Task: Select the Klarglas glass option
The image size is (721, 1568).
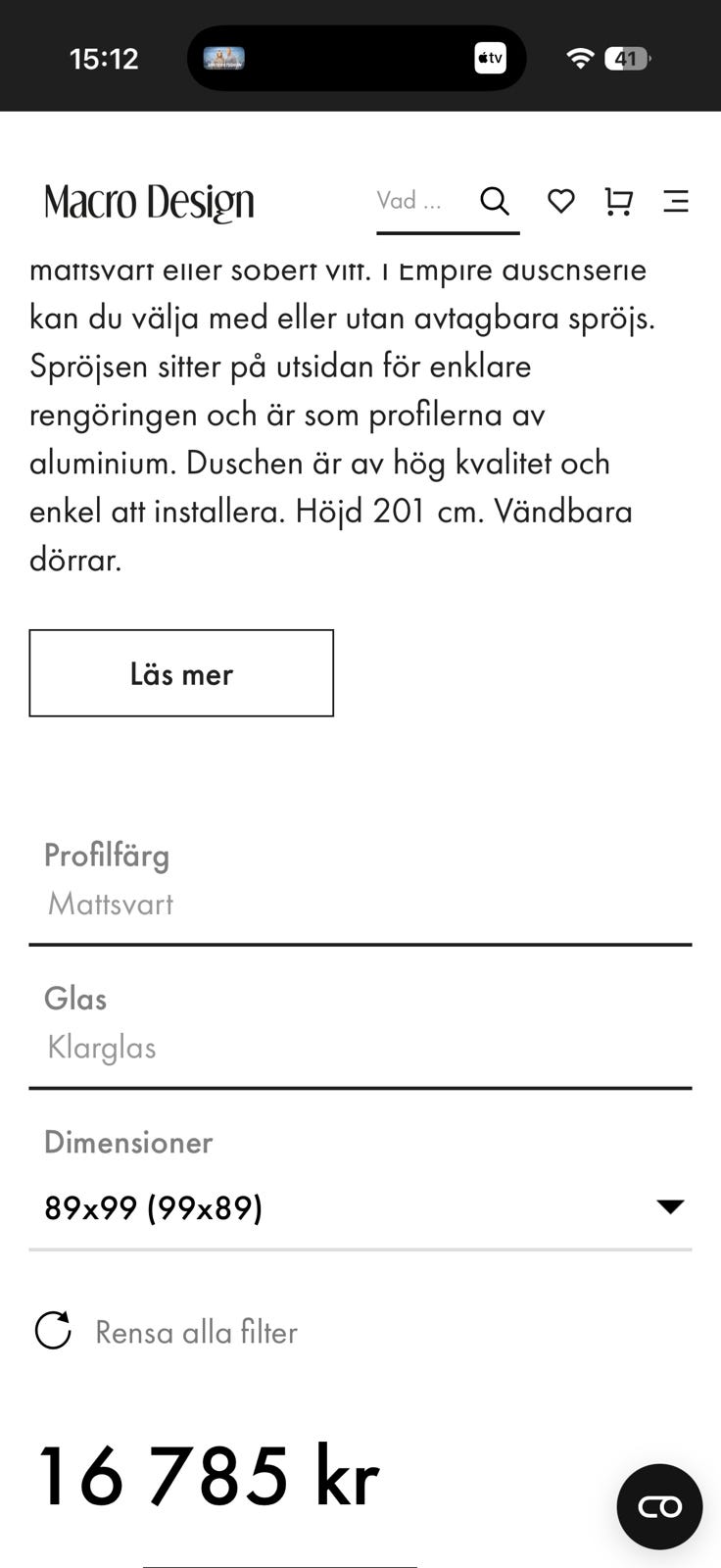Action: [102, 1047]
